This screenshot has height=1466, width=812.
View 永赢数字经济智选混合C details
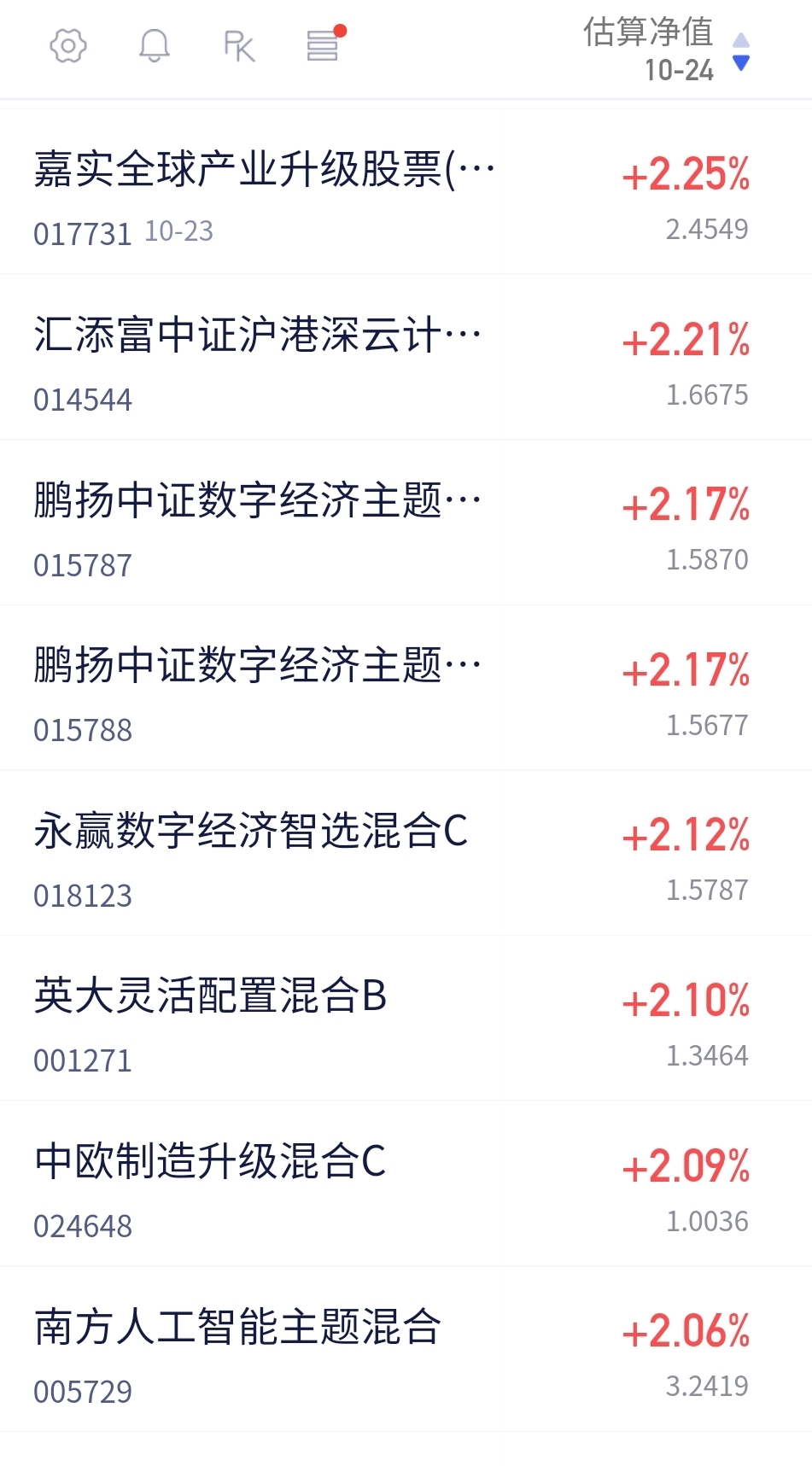(406, 853)
